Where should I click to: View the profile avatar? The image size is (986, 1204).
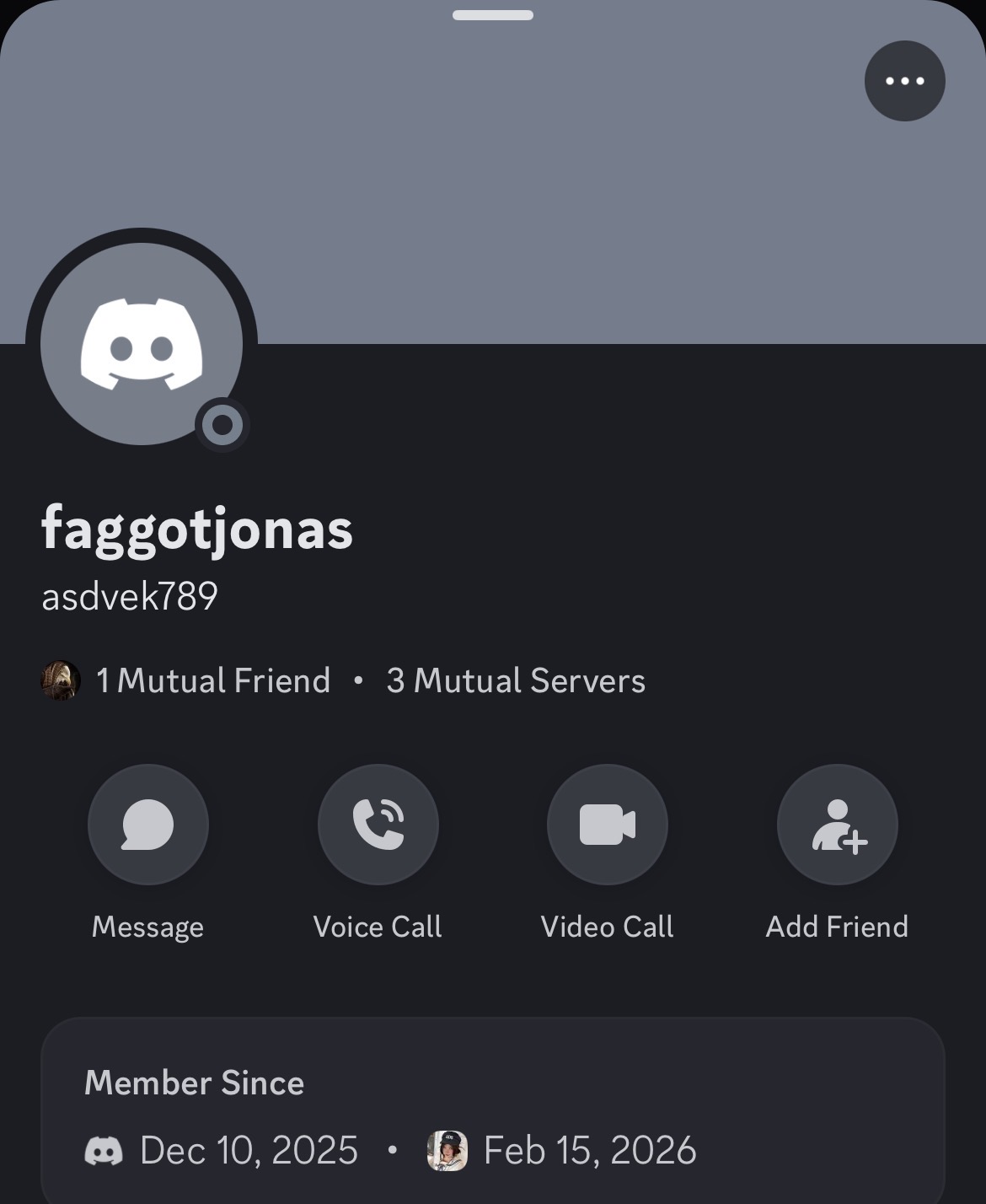(x=142, y=344)
